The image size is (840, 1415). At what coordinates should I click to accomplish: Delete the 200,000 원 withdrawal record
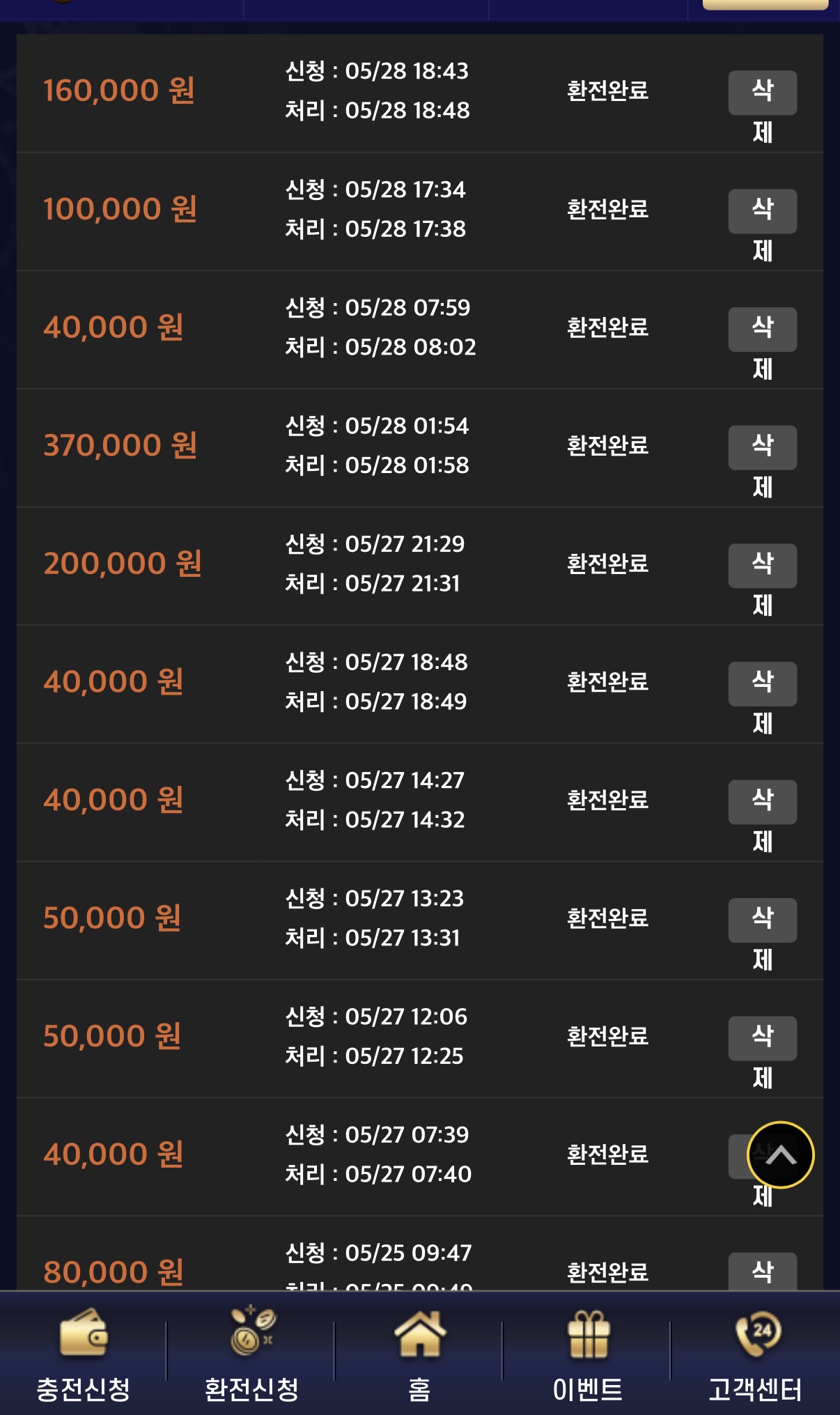point(762,565)
